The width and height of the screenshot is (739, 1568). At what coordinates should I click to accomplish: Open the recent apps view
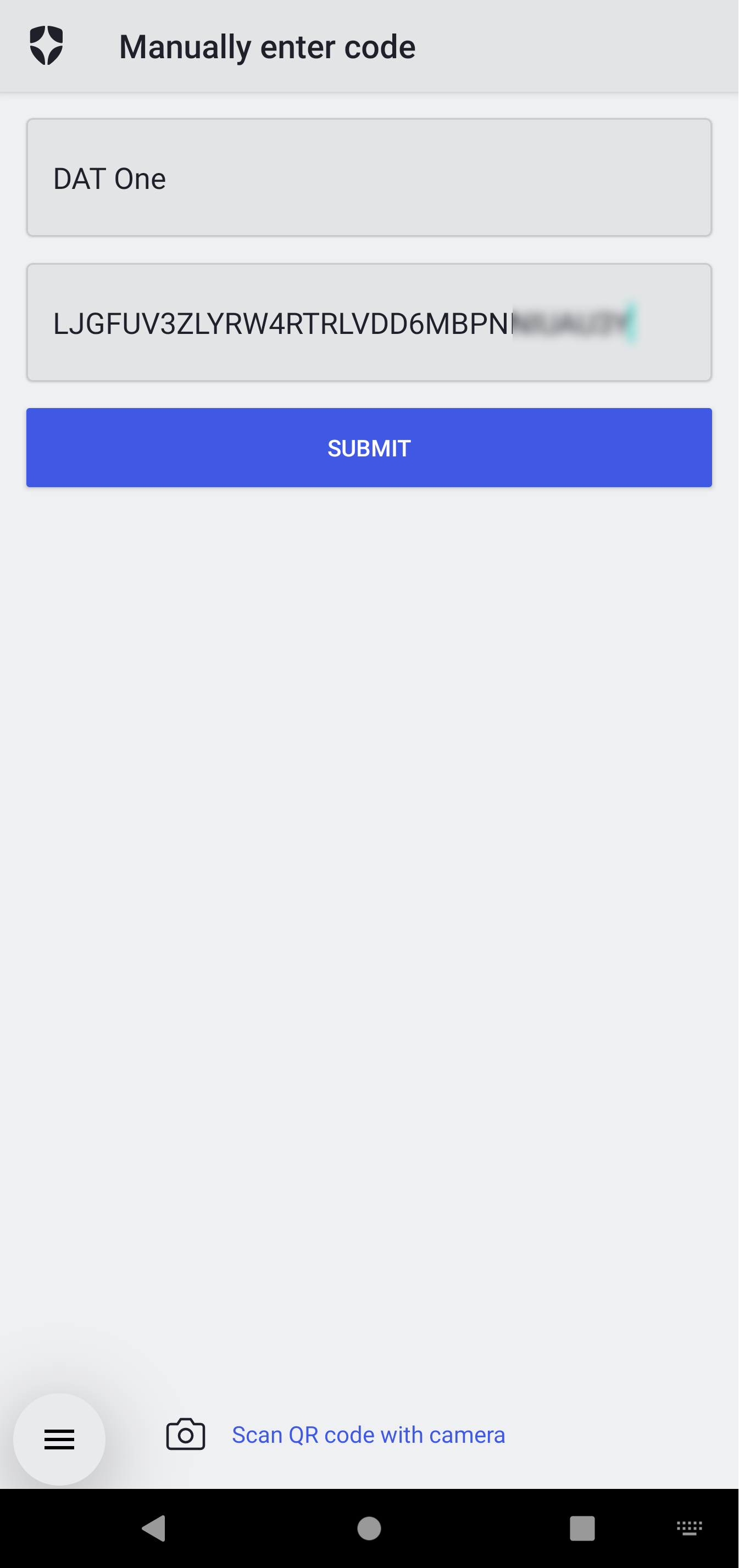point(582,1528)
